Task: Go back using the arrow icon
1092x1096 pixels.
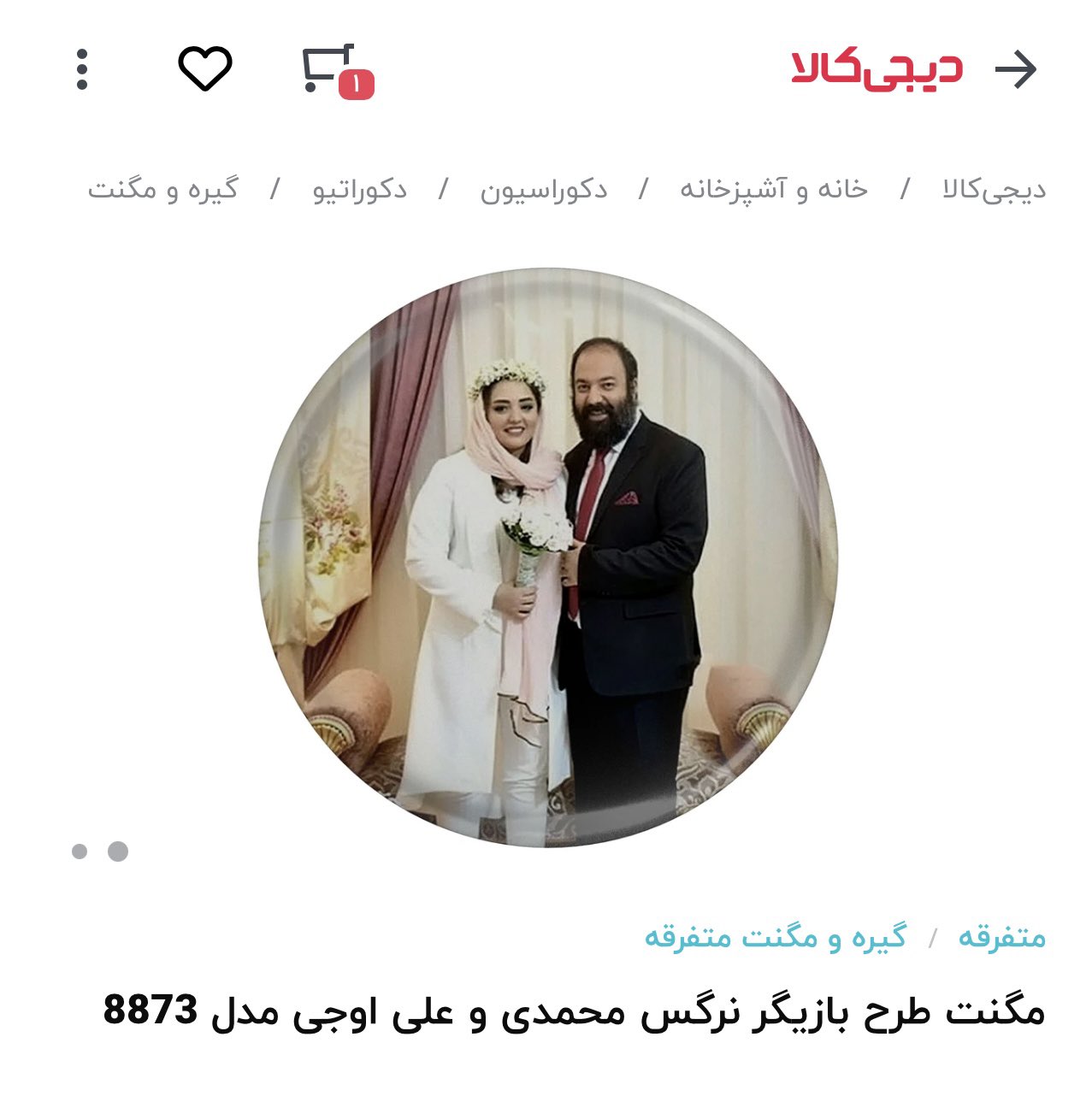Action: (1016, 69)
